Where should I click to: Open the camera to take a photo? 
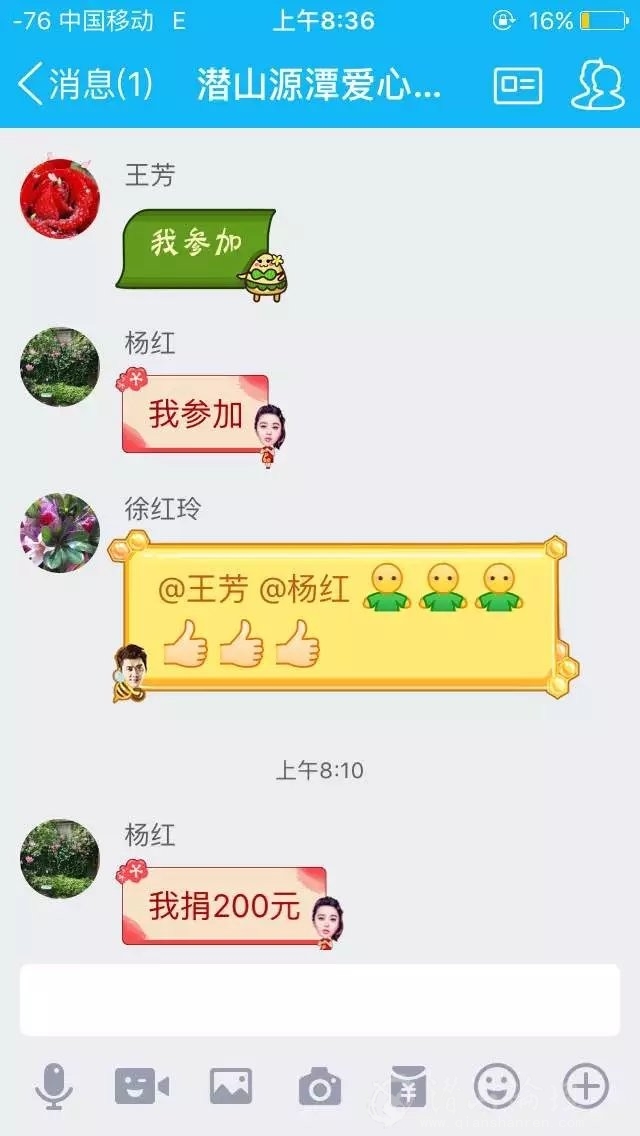coord(320,1086)
